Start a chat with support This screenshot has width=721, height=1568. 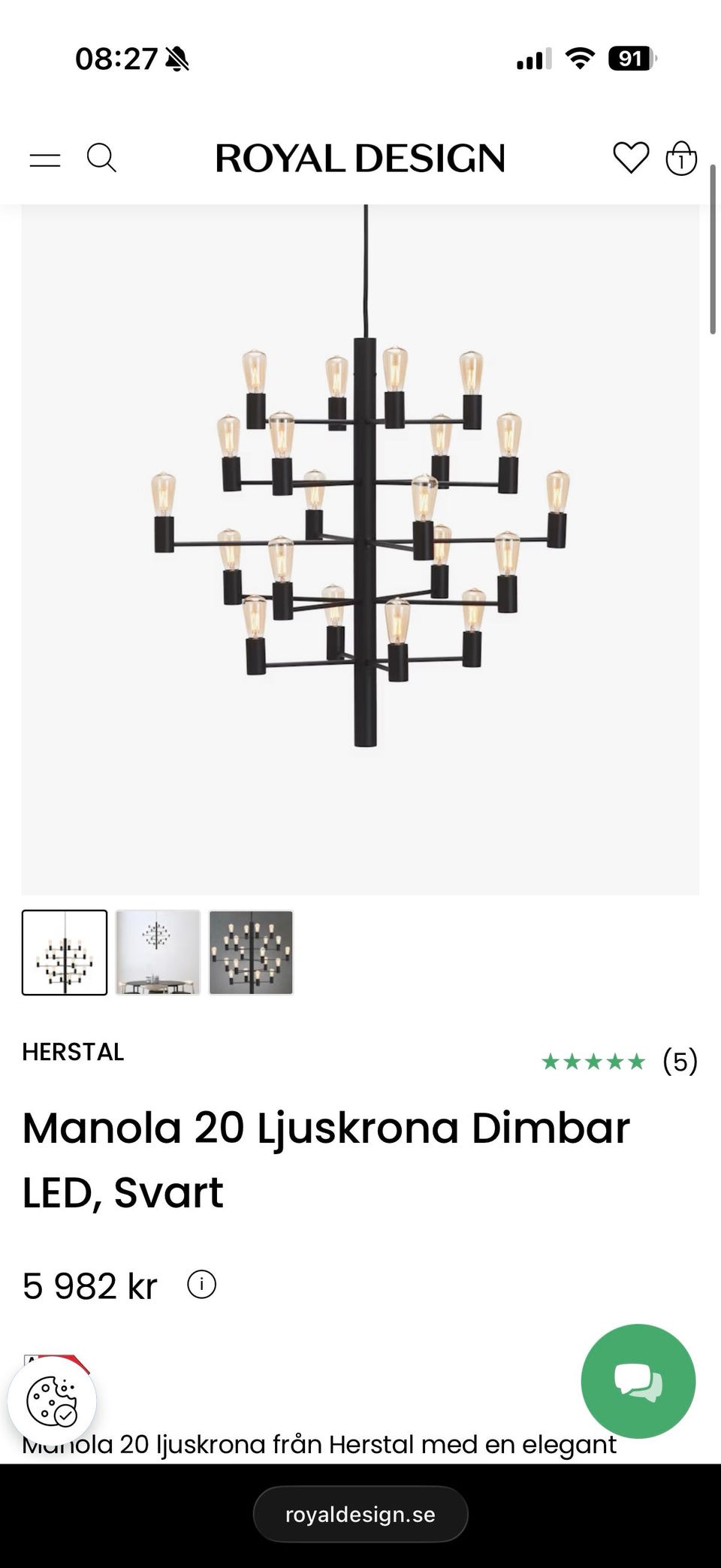pyautogui.click(x=638, y=1381)
